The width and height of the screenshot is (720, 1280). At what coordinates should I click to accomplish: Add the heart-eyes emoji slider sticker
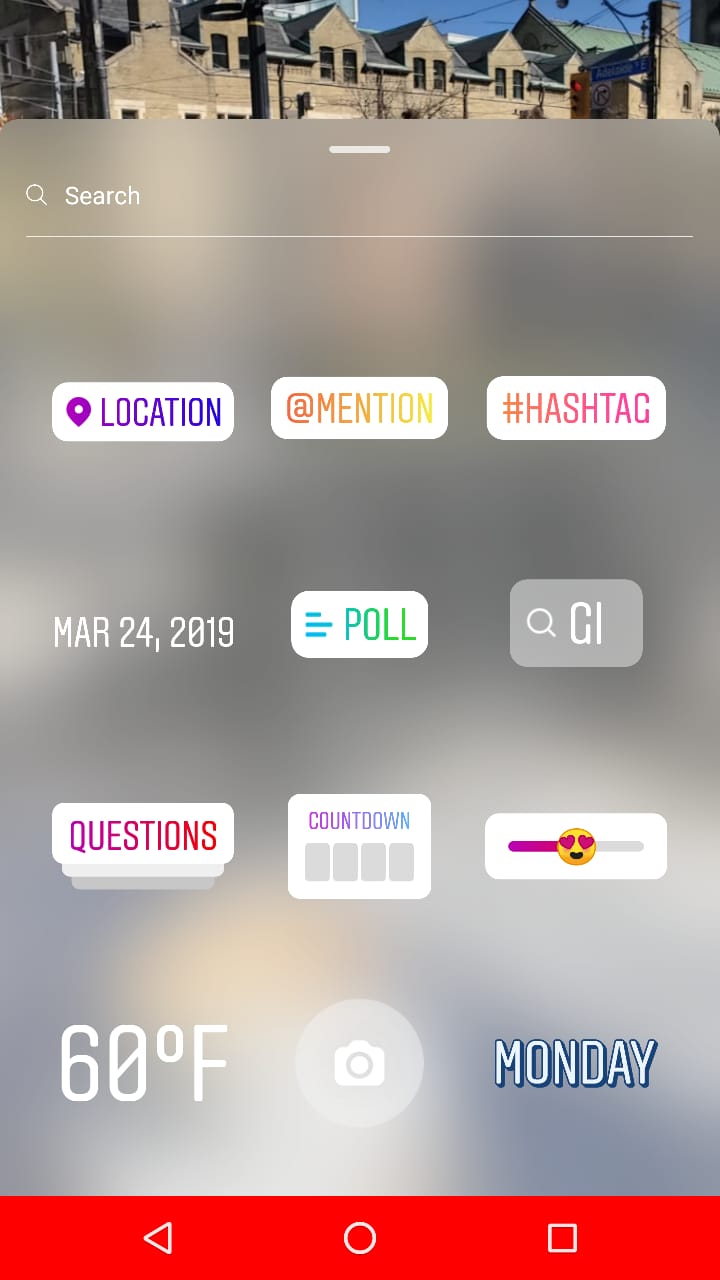(576, 846)
